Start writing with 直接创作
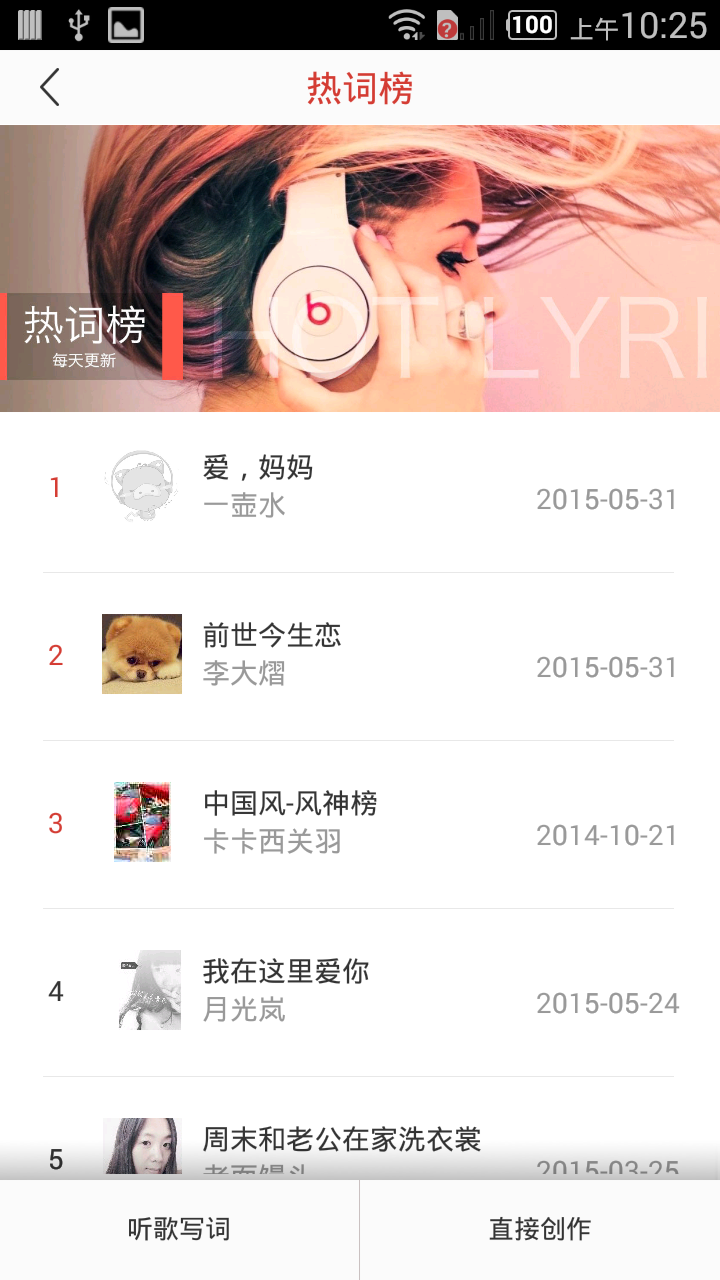720x1280 pixels. coord(540,1229)
